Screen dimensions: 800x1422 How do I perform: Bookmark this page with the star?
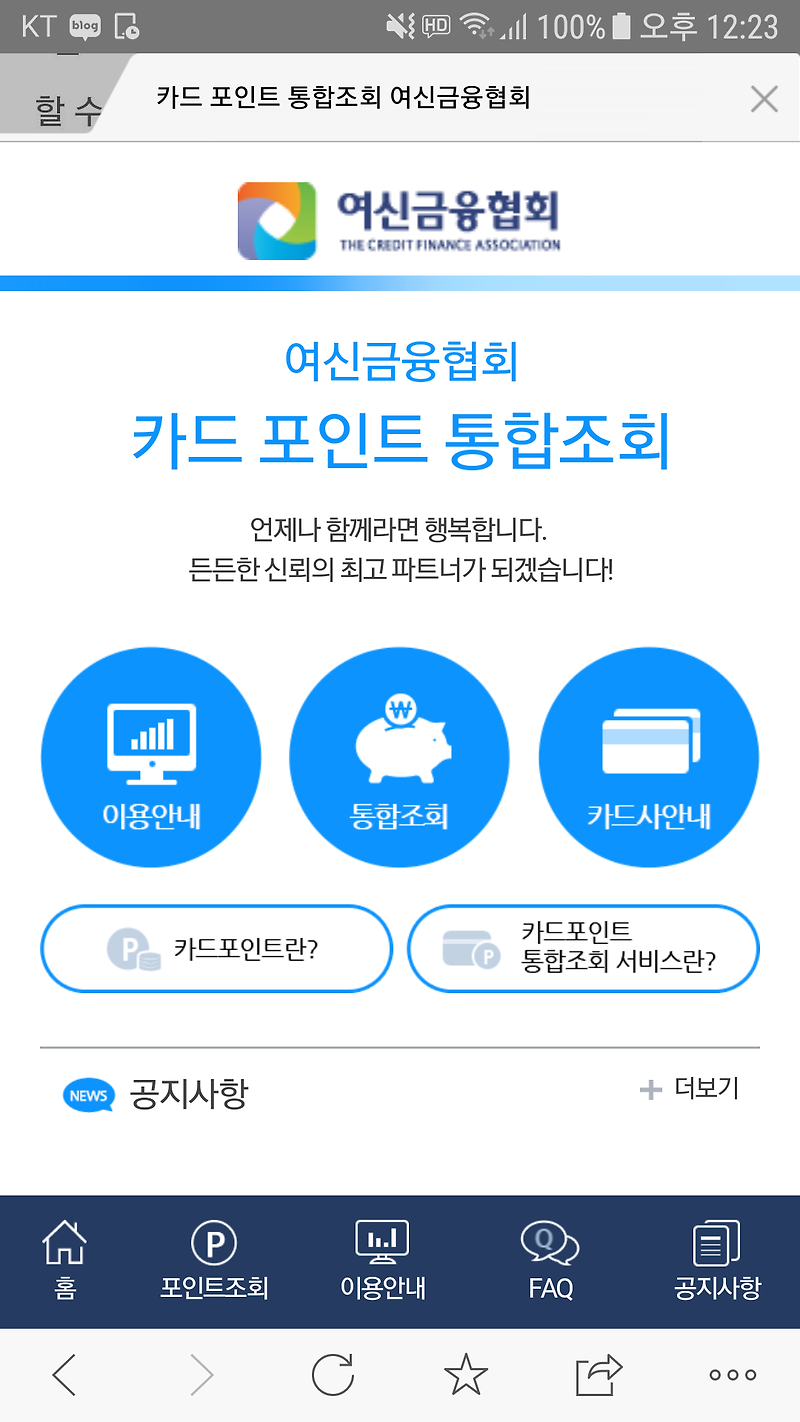click(x=466, y=1375)
